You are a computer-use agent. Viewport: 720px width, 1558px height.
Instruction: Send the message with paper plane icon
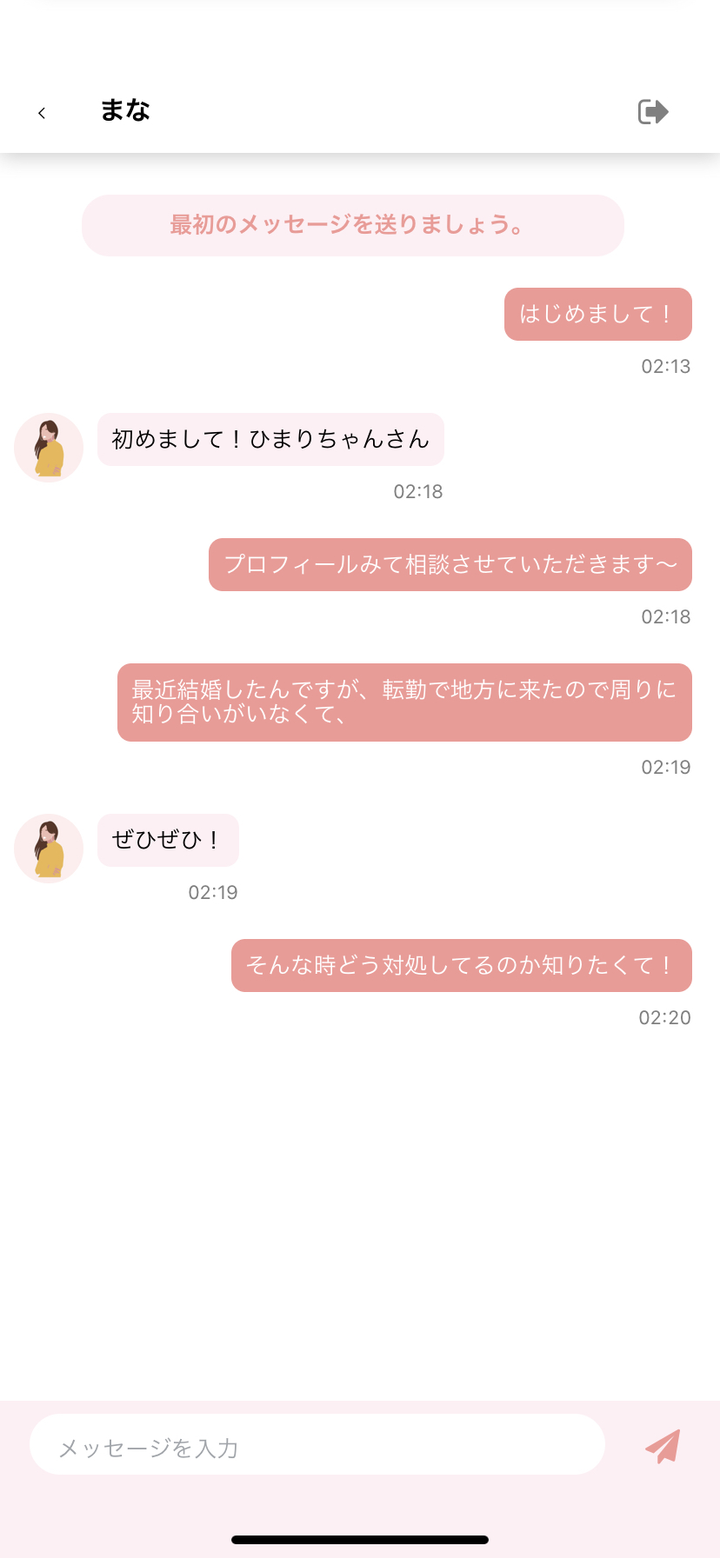(x=662, y=1446)
